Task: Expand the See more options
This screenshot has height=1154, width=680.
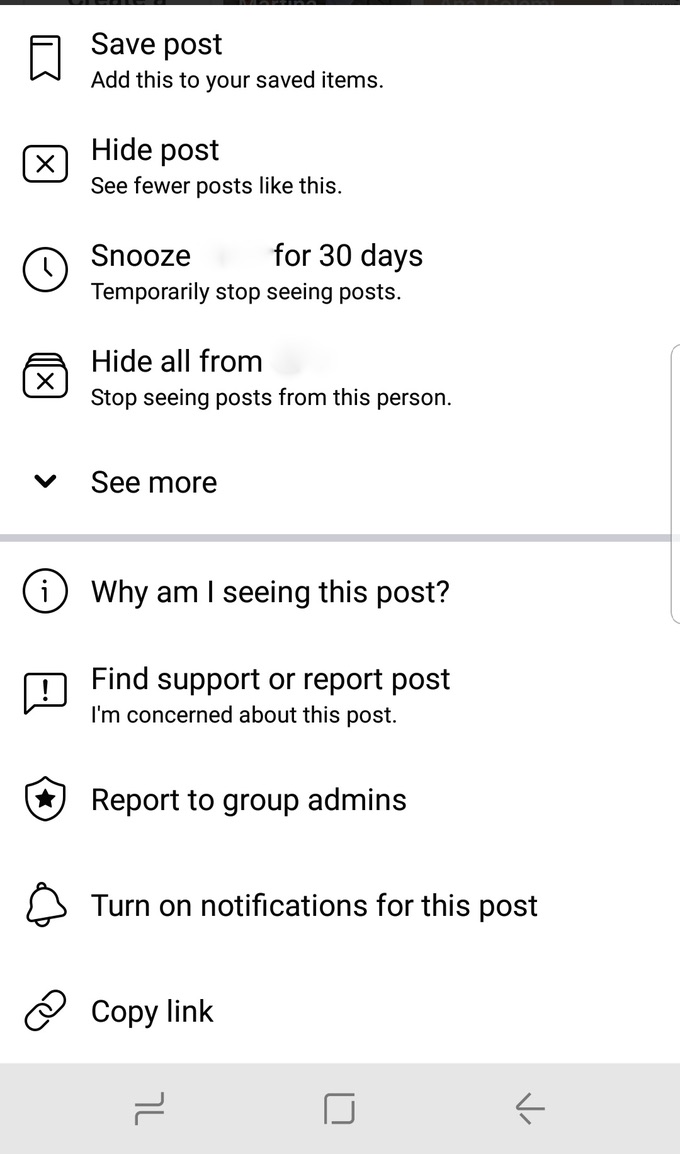Action: pyautogui.click(x=153, y=482)
